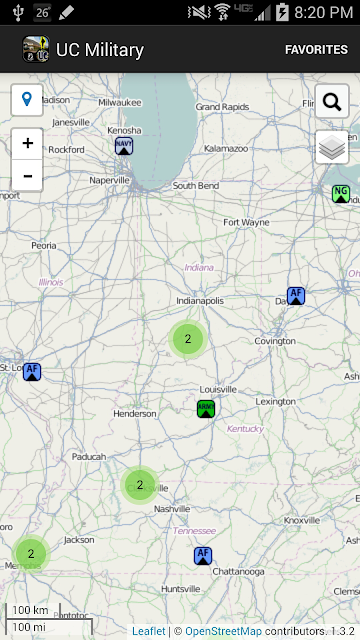Select the ARMY marker near Louisville
The image size is (360, 640).
click(206, 409)
